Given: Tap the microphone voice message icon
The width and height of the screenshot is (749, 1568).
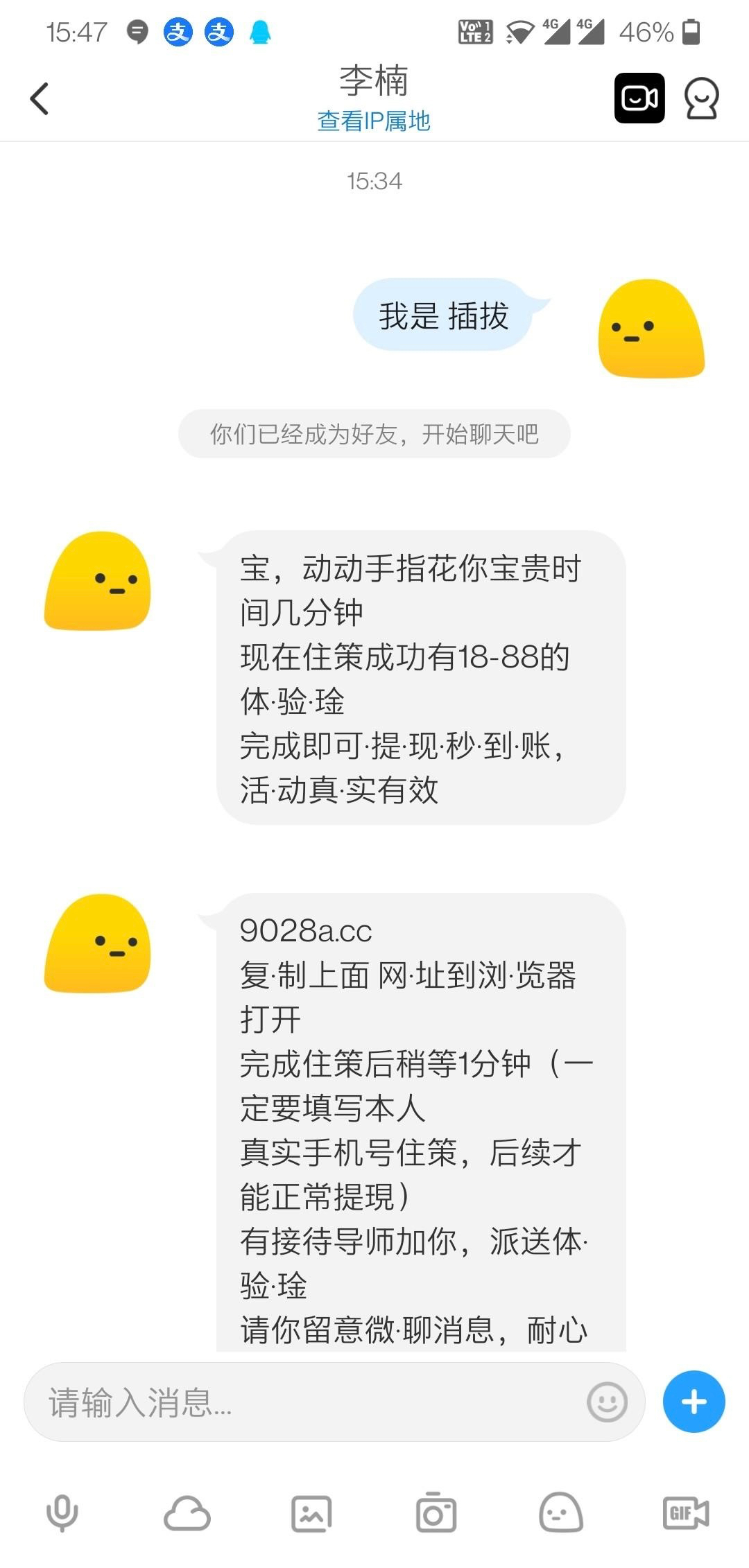Looking at the screenshot, I should pyautogui.click(x=62, y=1513).
